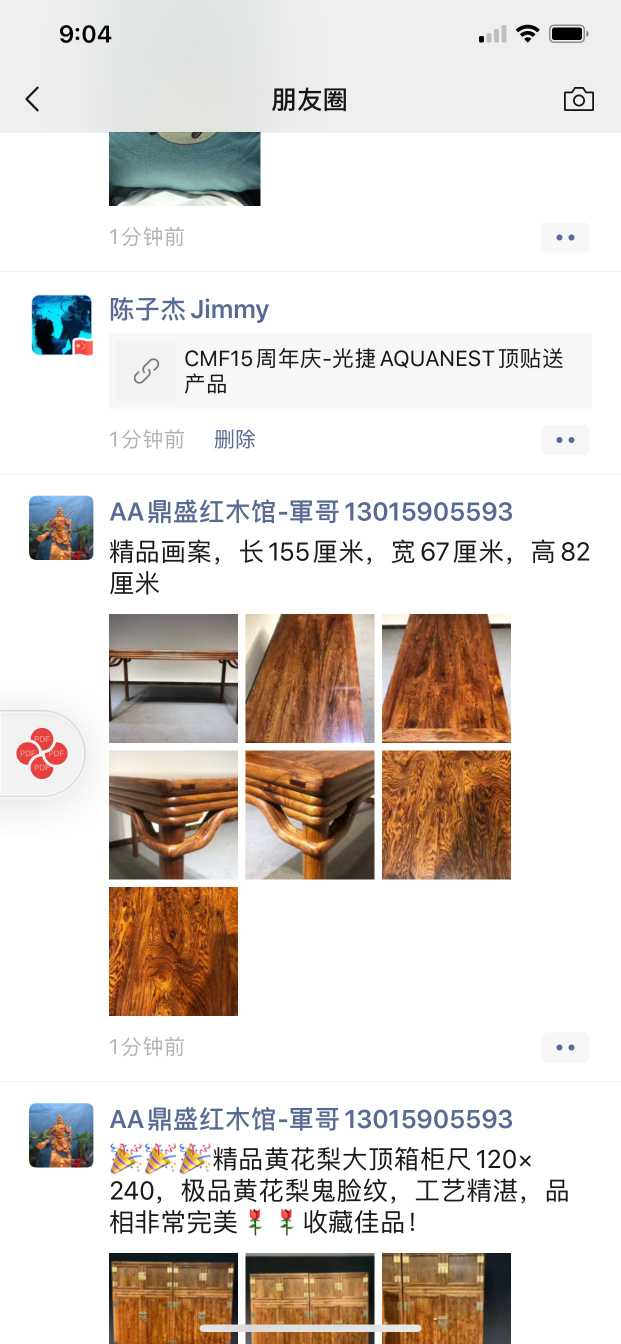The image size is (621, 1344).
Task: Tap 陈子杰 Jimmy's avatar
Action: pyautogui.click(x=61, y=325)
